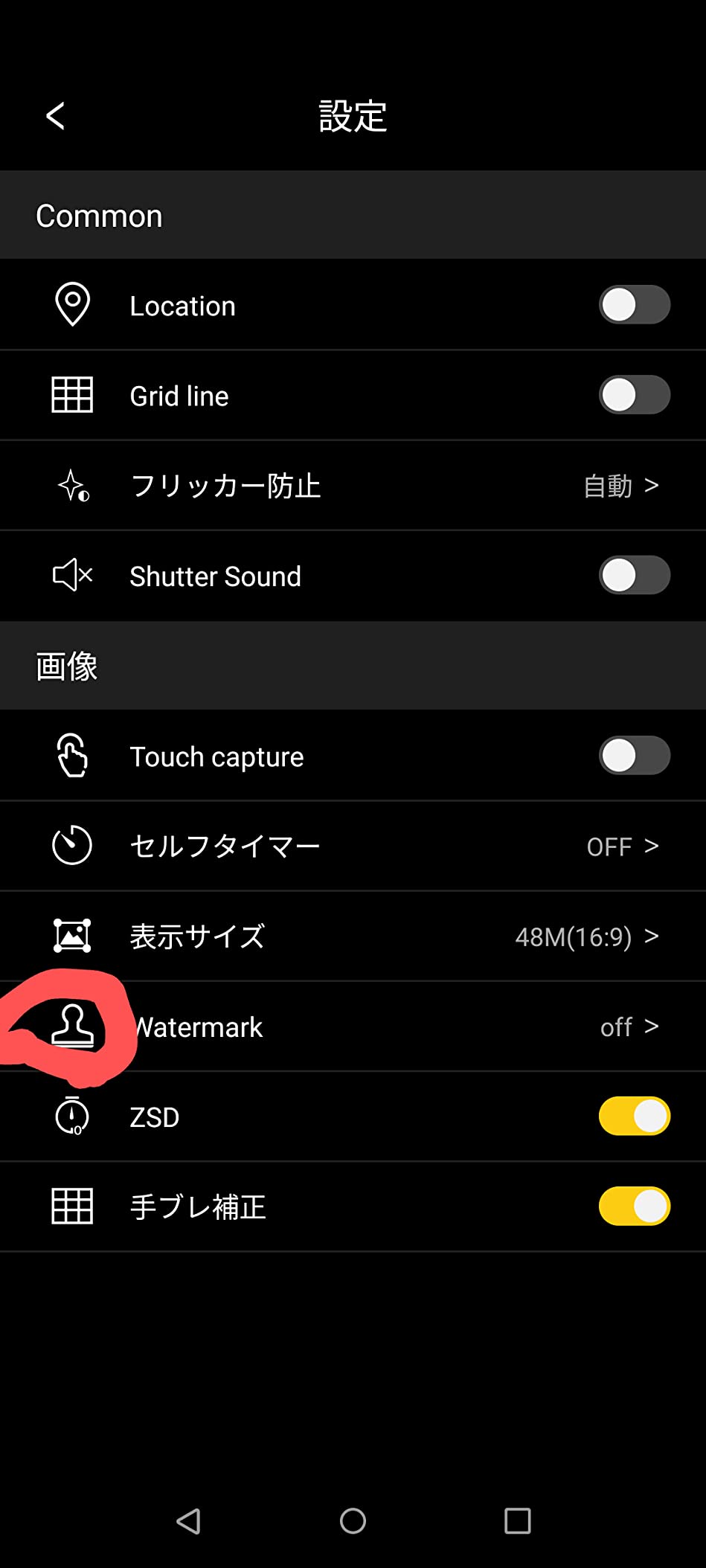The width and height of the screenshot is (706, 1568).
Task: Open 表示サイズ picture size options
Action: click(x=353, y=936)
